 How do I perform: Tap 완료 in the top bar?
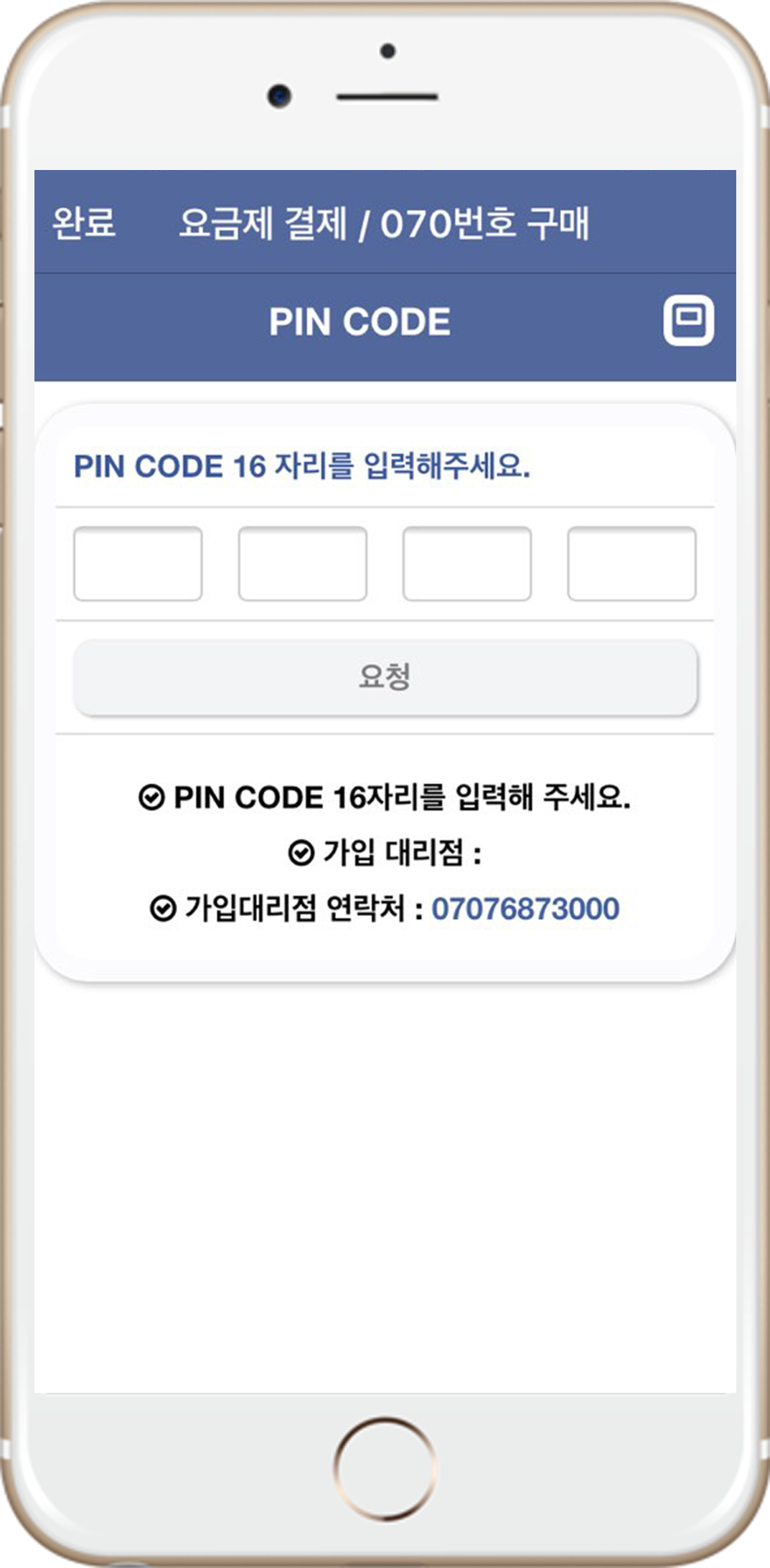pyautogui.click(x=84, y=222)
